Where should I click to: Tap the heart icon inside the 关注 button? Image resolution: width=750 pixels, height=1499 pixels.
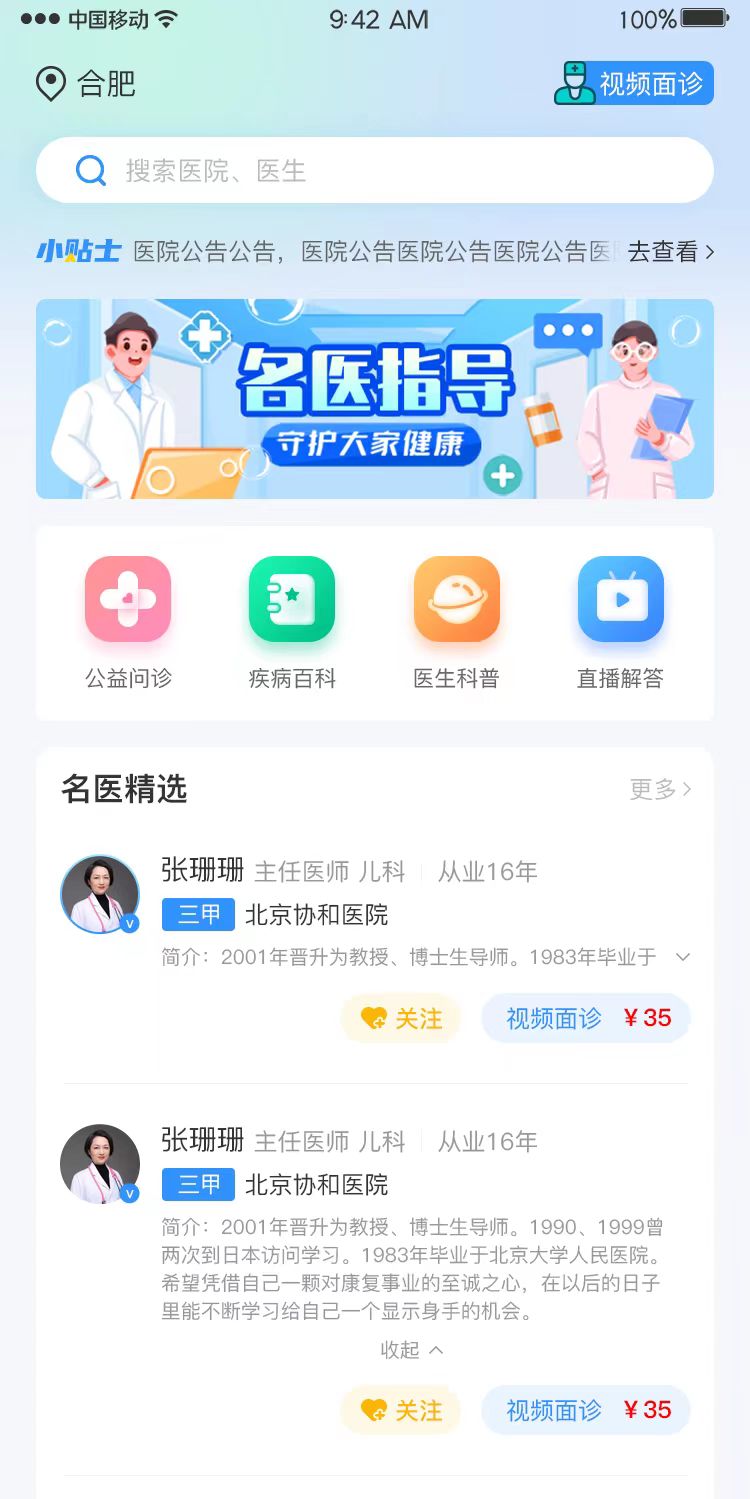tap(374, 1018)
